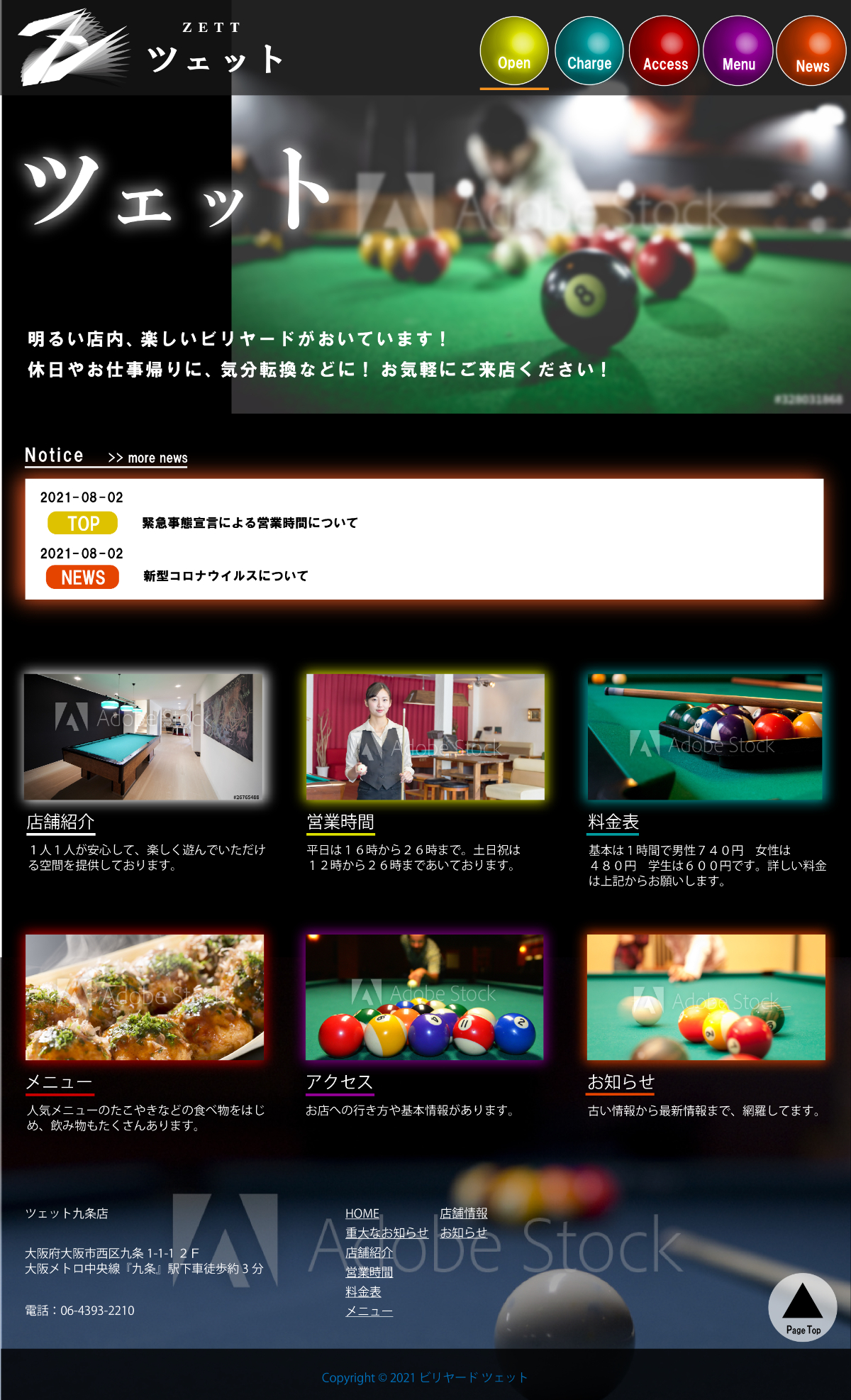Open the メニュー takoyaki card
851x1400 pixels.
tap(144, 997)
